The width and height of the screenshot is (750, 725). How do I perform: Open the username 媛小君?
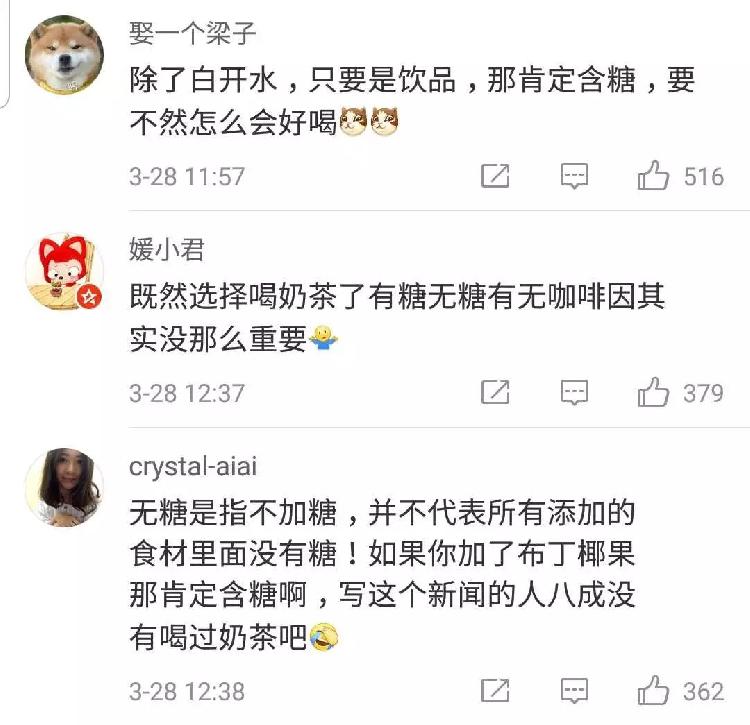coord(166,249)
